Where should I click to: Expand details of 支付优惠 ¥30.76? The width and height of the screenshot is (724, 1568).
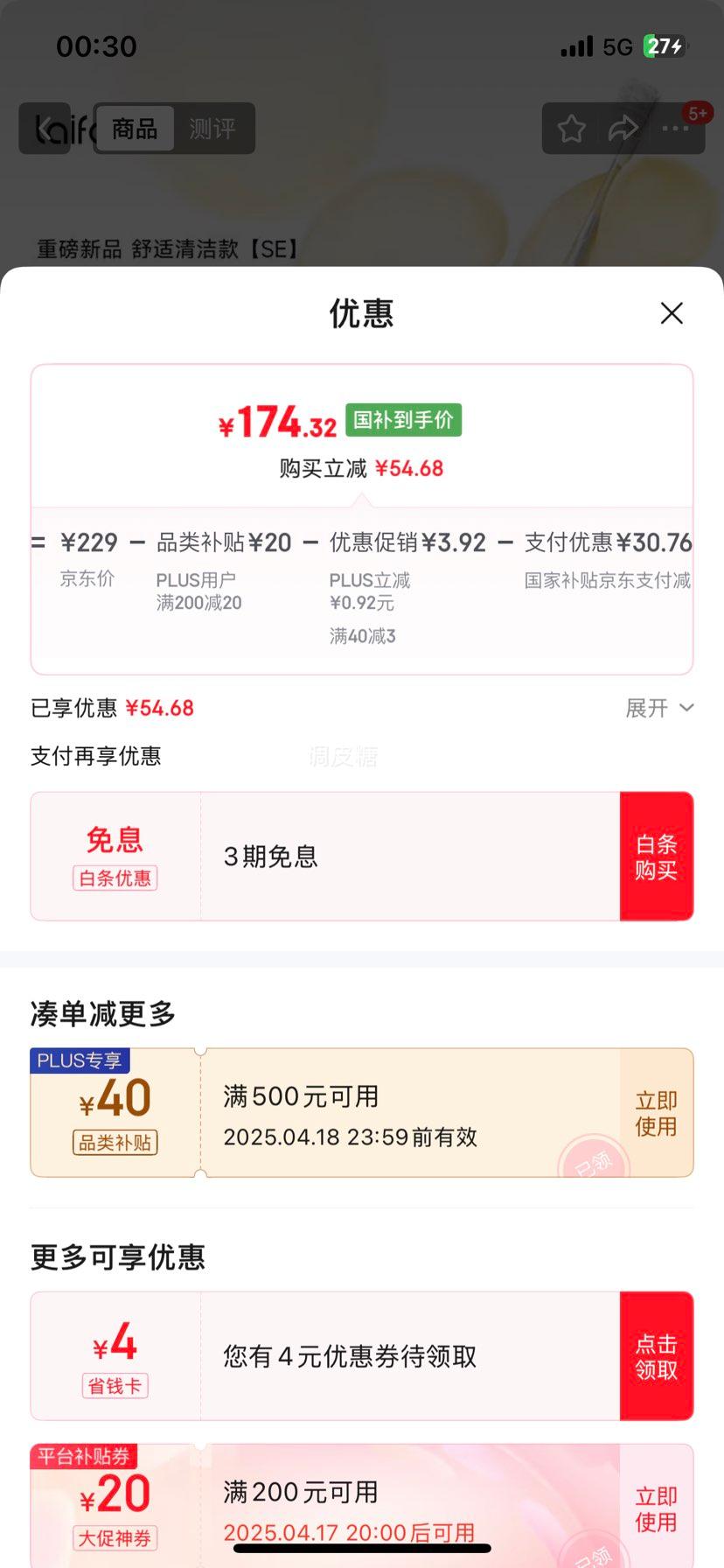pyautogui.click(x=608, y=542)
